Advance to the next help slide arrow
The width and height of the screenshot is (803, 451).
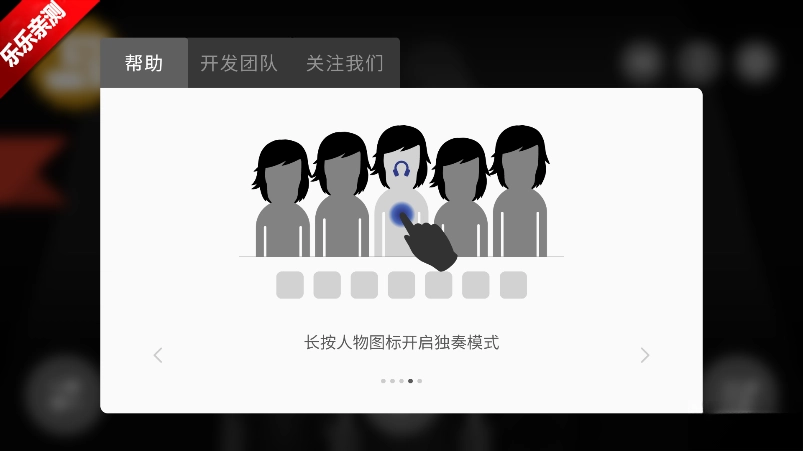coord(645,355)
